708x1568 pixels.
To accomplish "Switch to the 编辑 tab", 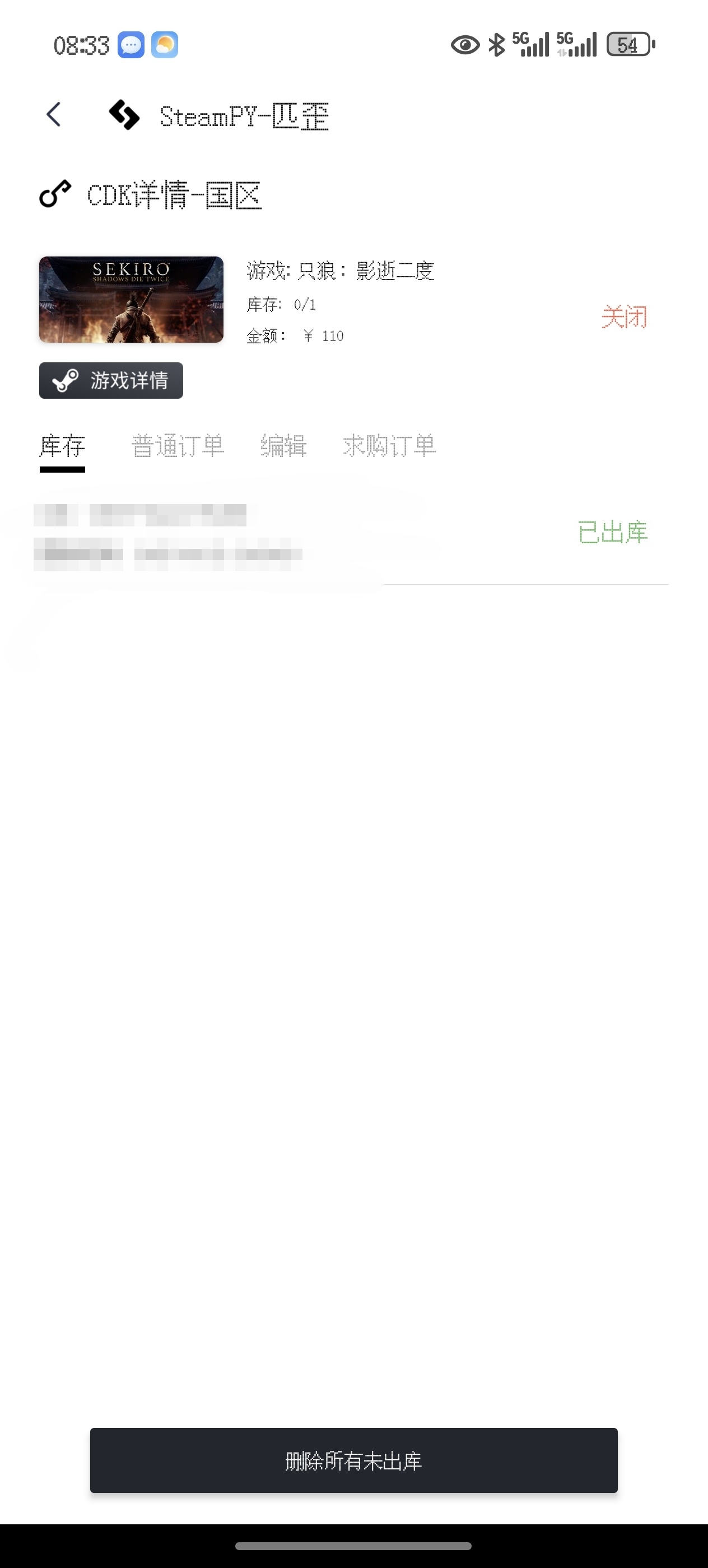I will [283, 446].
